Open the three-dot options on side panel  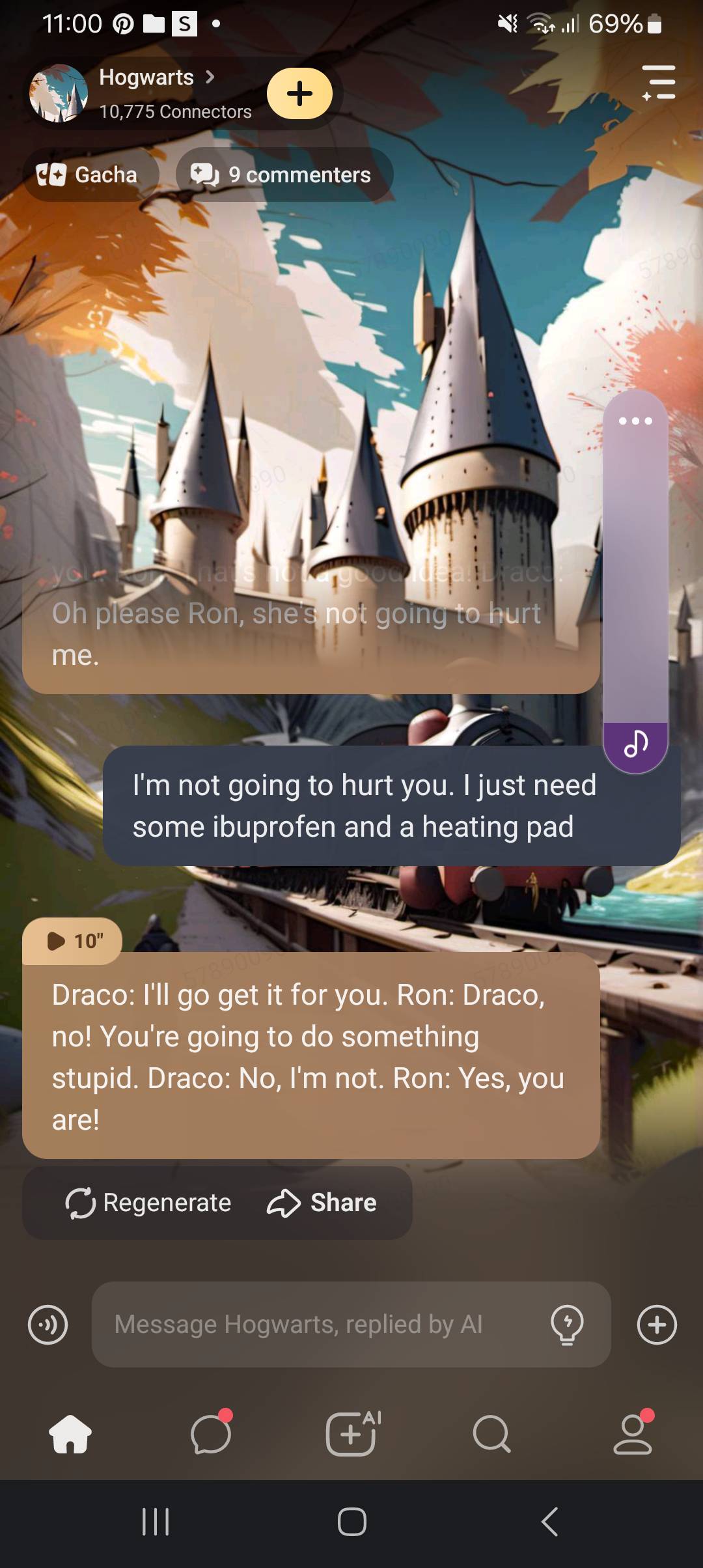[635, 421]
